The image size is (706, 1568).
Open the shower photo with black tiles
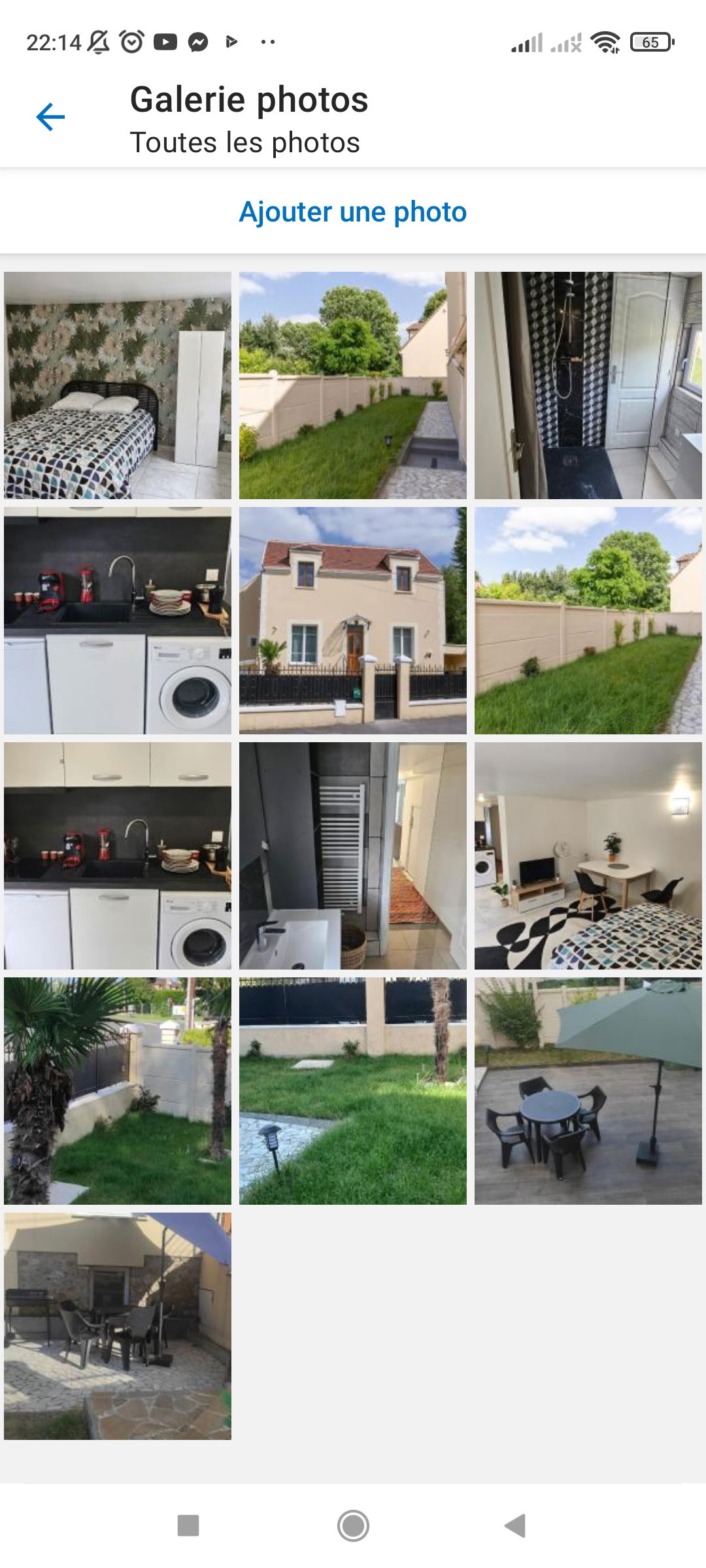coord(588,385)
